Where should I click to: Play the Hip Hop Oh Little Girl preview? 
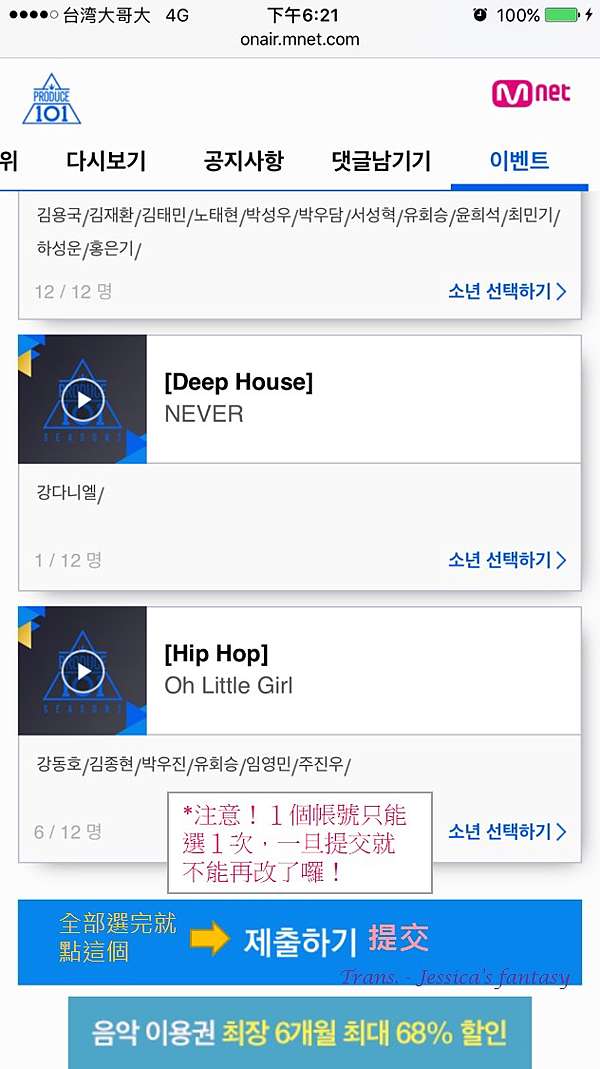click(82, 671)
